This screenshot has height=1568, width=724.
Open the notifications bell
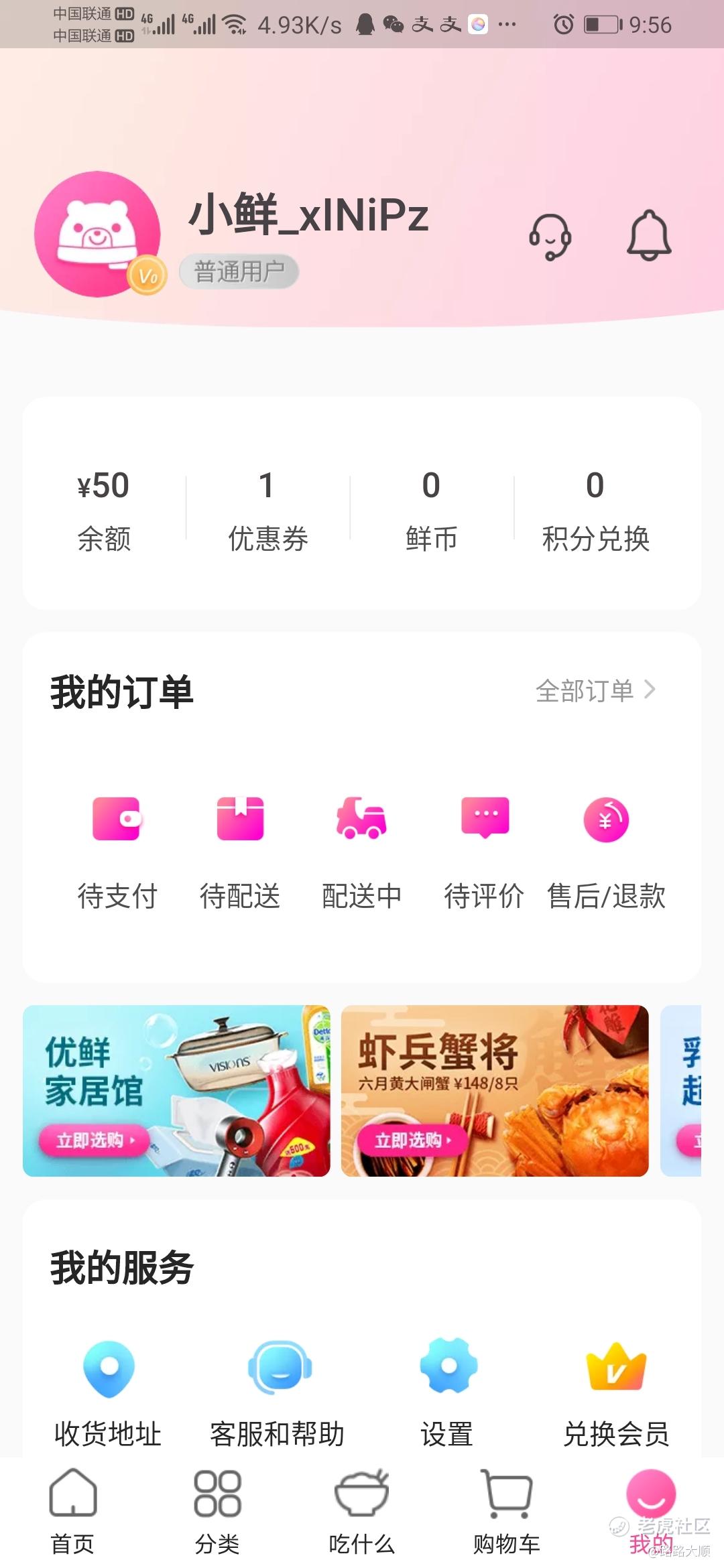(648, 235)
